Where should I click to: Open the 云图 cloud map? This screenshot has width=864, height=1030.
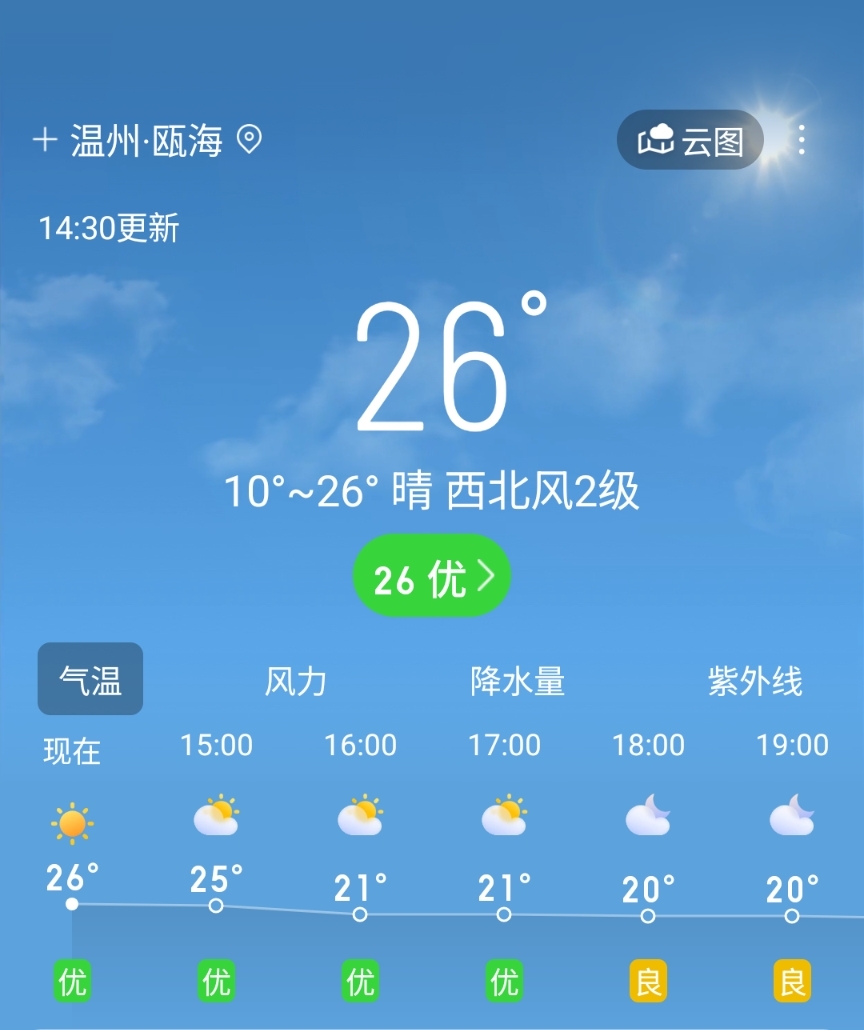(691, 140)
